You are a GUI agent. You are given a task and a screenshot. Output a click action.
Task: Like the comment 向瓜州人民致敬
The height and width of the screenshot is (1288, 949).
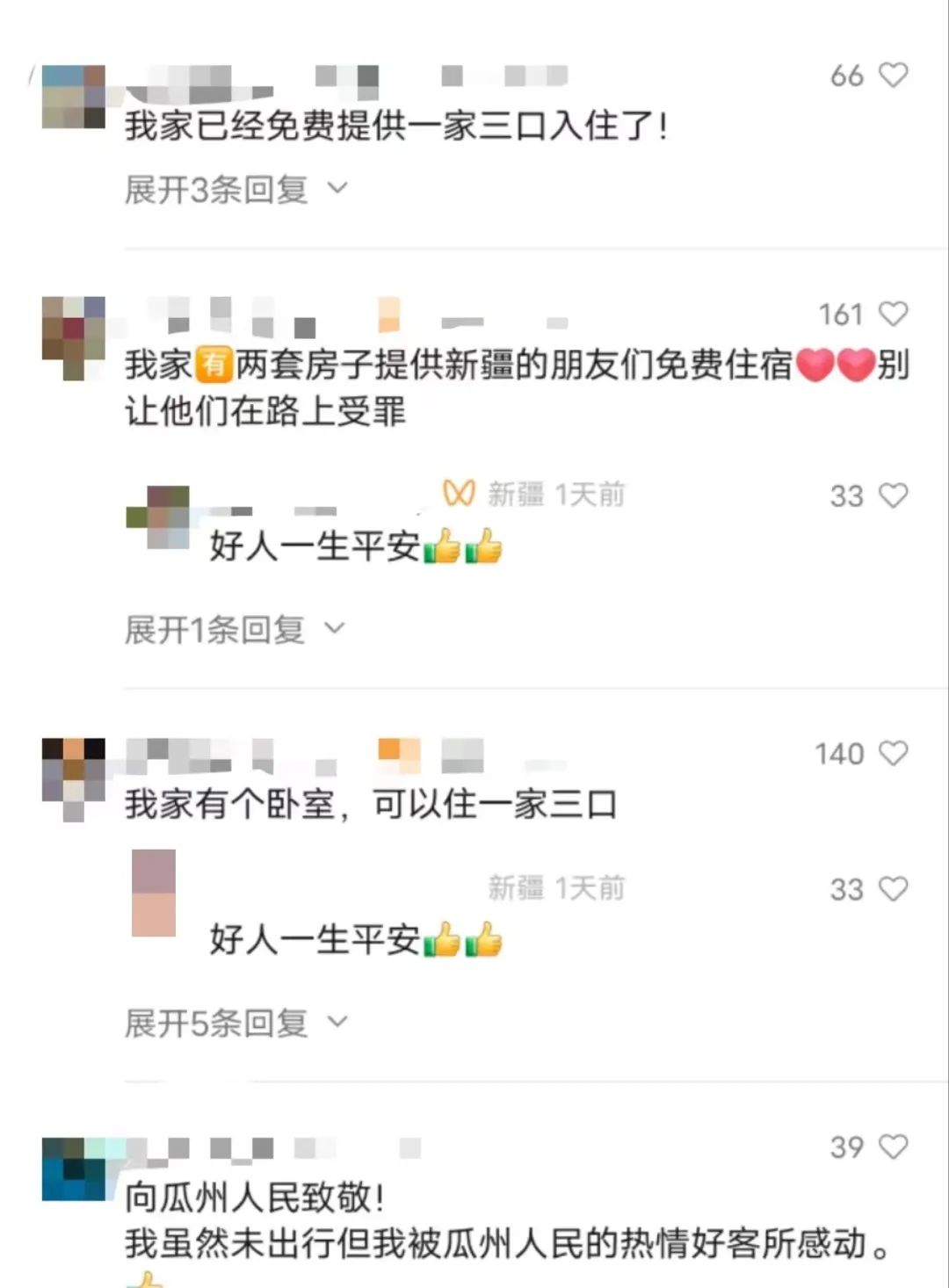[x=893, y=1147]
